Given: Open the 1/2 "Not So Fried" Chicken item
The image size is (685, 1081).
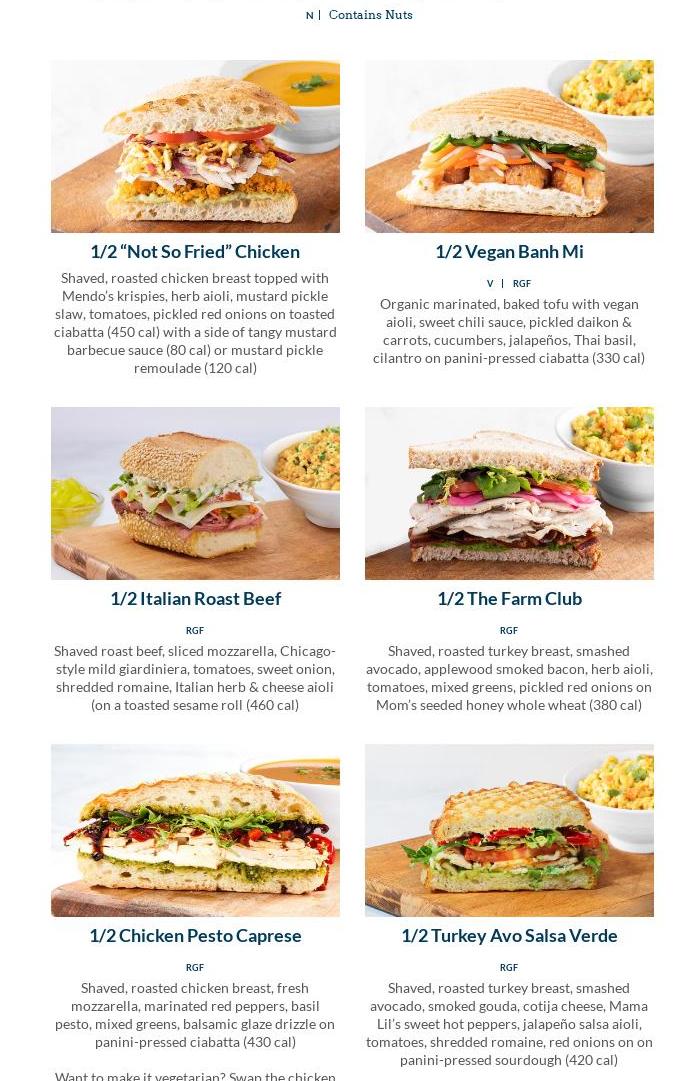Looking at the screenshot, I should tap(195, 251).
